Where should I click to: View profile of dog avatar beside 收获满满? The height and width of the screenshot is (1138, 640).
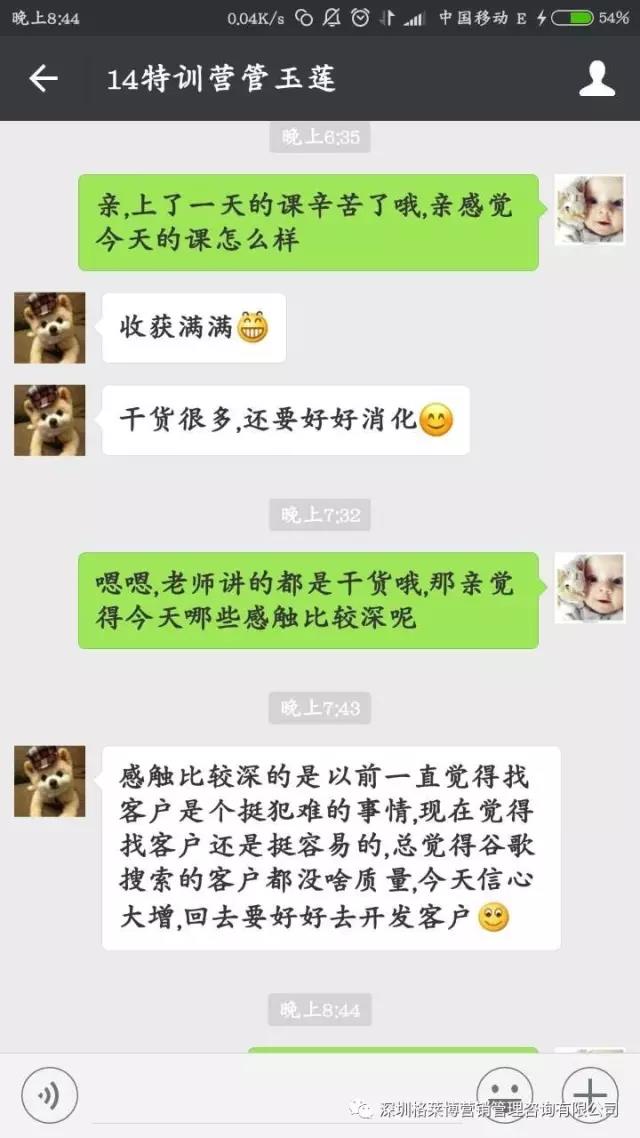pos(50,328)
